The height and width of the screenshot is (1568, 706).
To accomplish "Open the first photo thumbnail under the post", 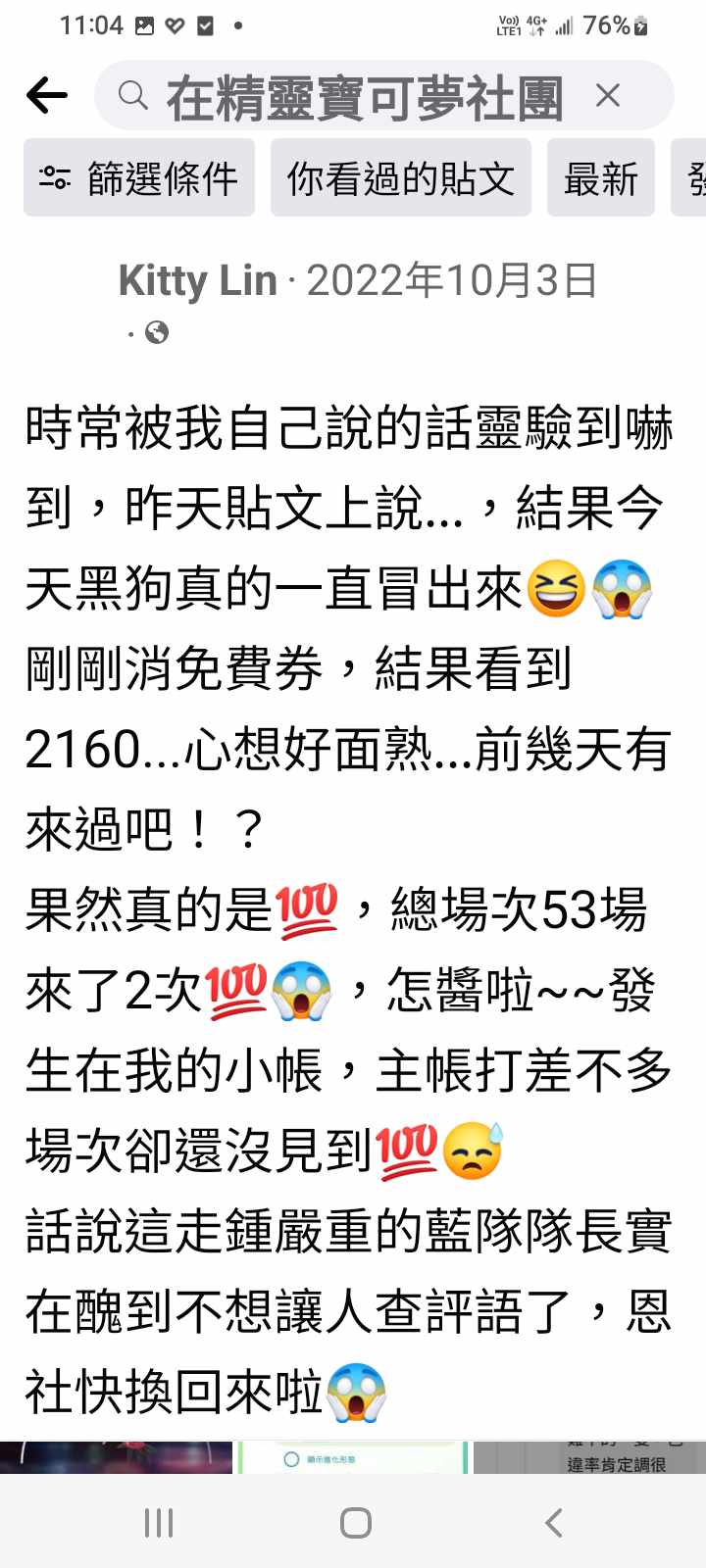I will (116, 1457).
